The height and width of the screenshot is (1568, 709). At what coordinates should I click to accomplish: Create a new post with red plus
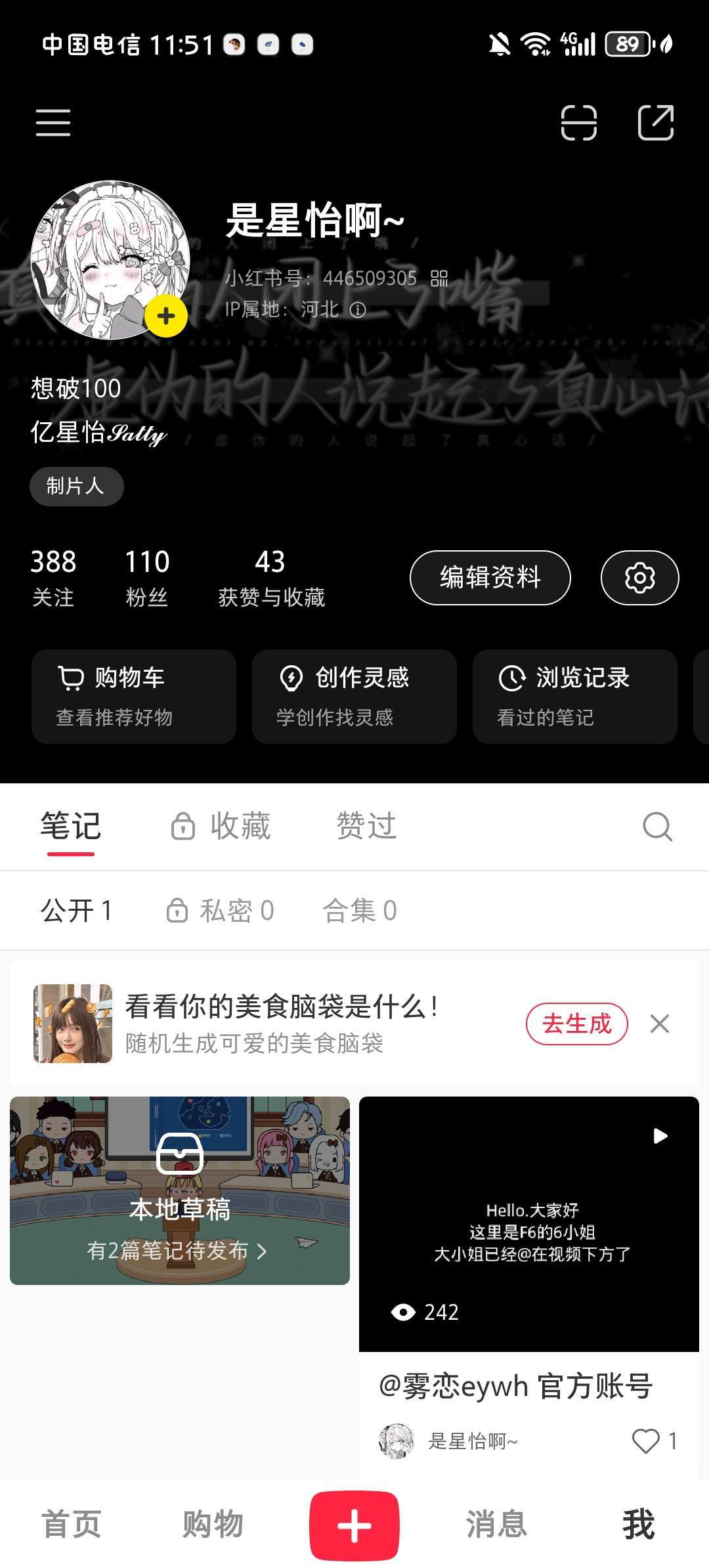point(354,1525)
